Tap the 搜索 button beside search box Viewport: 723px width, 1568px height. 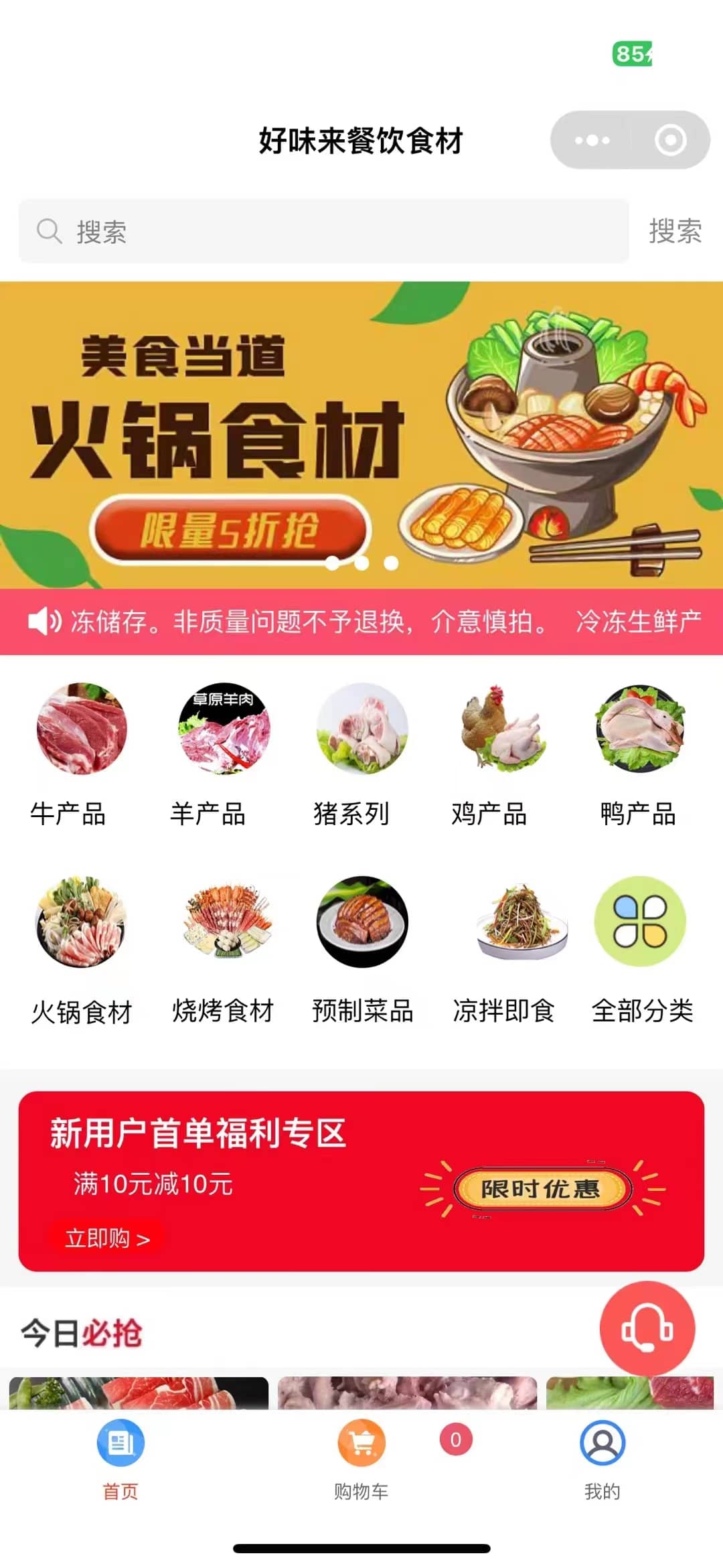click(675, 231)
